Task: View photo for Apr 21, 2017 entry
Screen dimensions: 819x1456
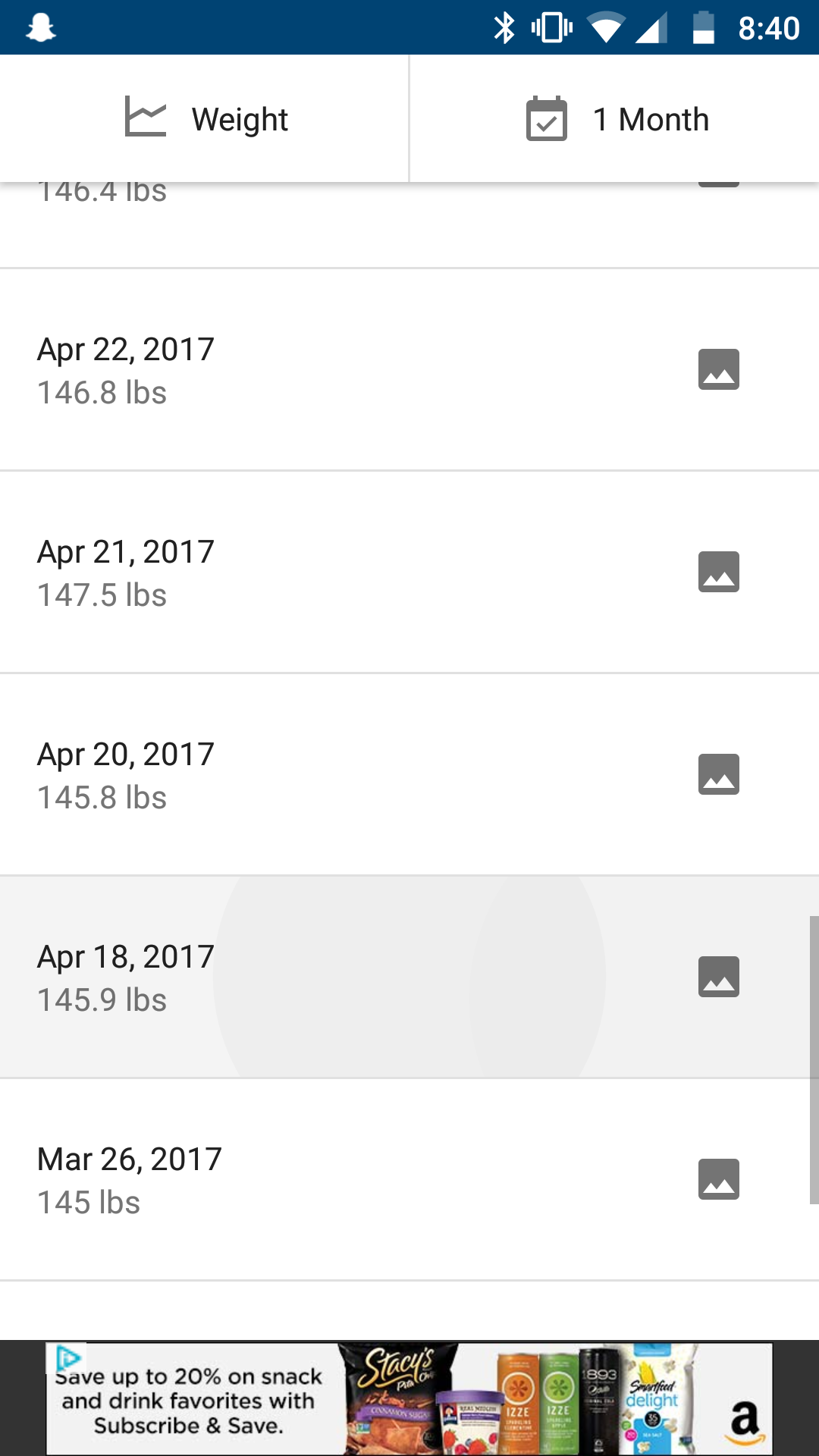Action: (718, 572)
